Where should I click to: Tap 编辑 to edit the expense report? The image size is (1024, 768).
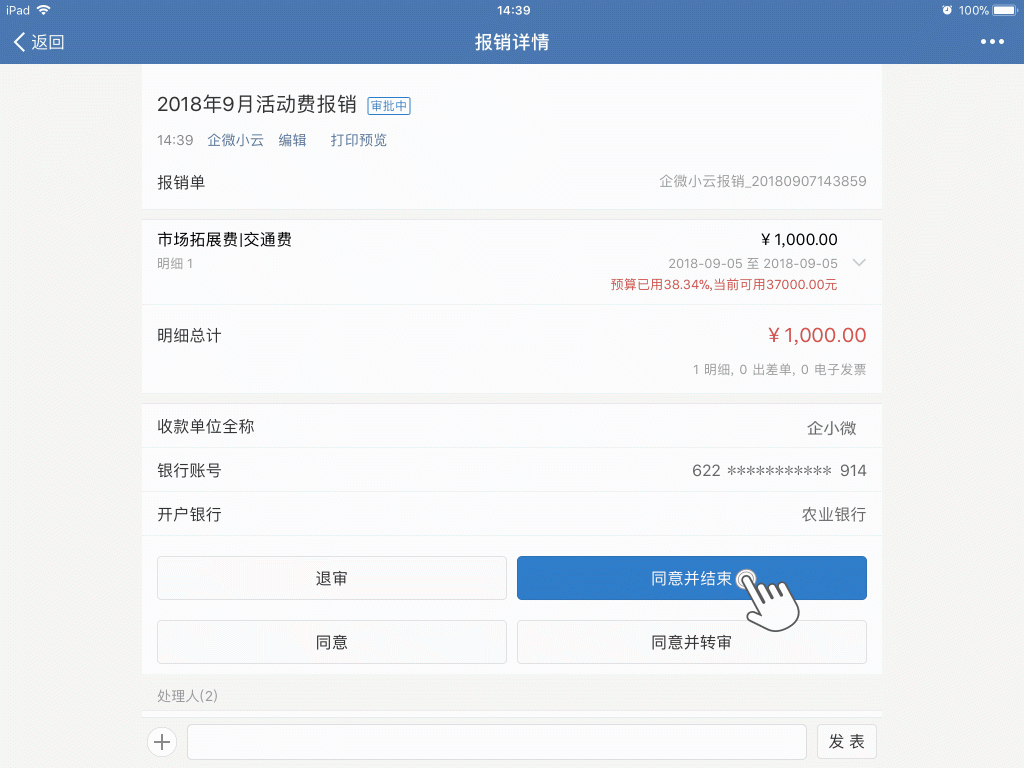click(x=292, y=140)
